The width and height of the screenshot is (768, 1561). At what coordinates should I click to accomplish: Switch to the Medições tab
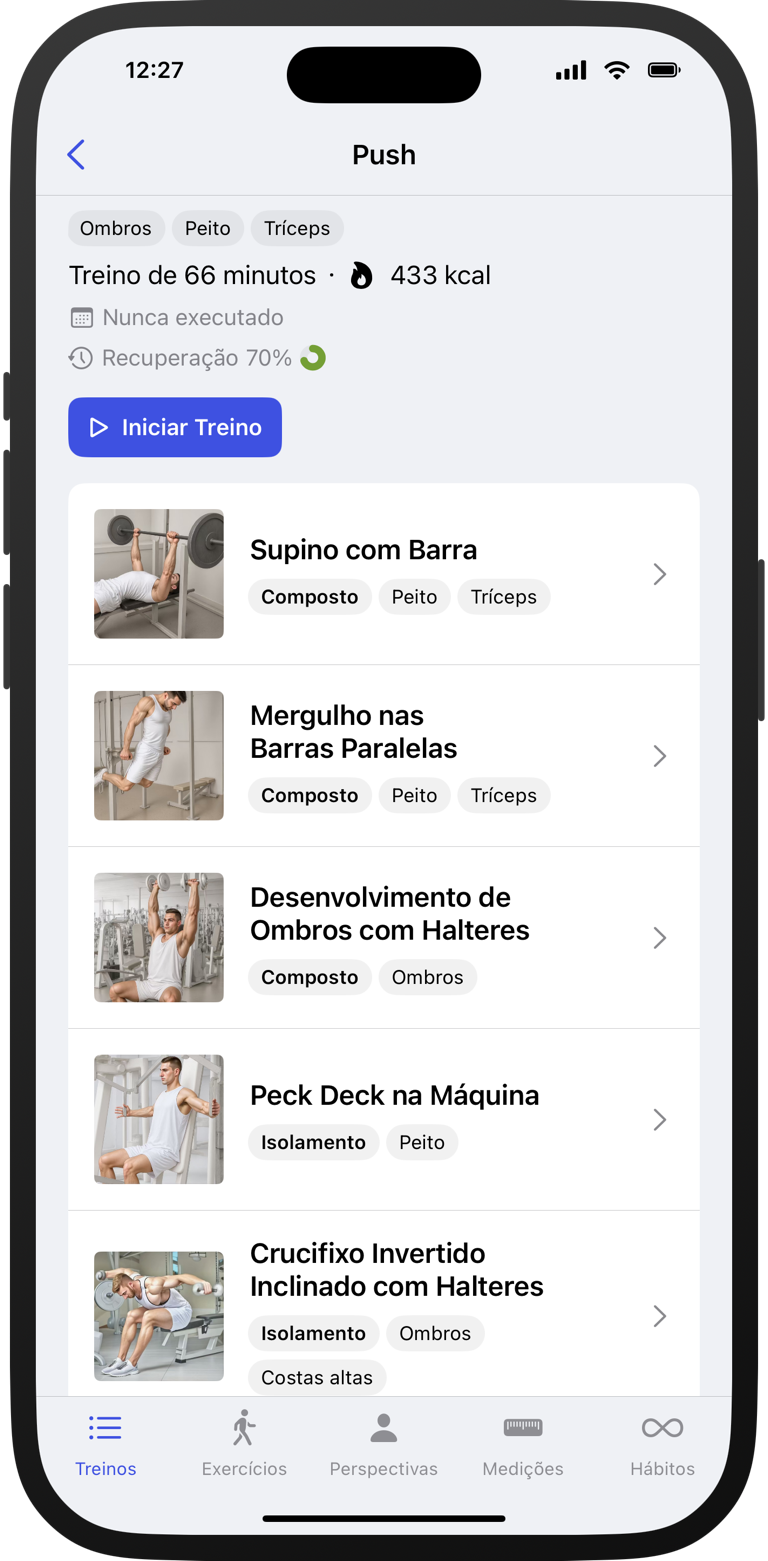[x=522, y=1445]
